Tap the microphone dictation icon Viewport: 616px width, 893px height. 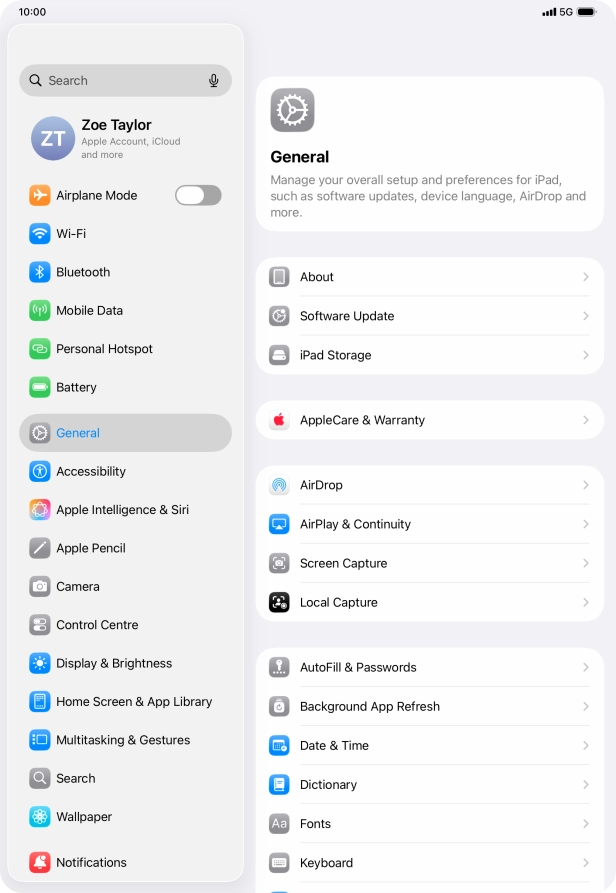[x=214, y=81]
